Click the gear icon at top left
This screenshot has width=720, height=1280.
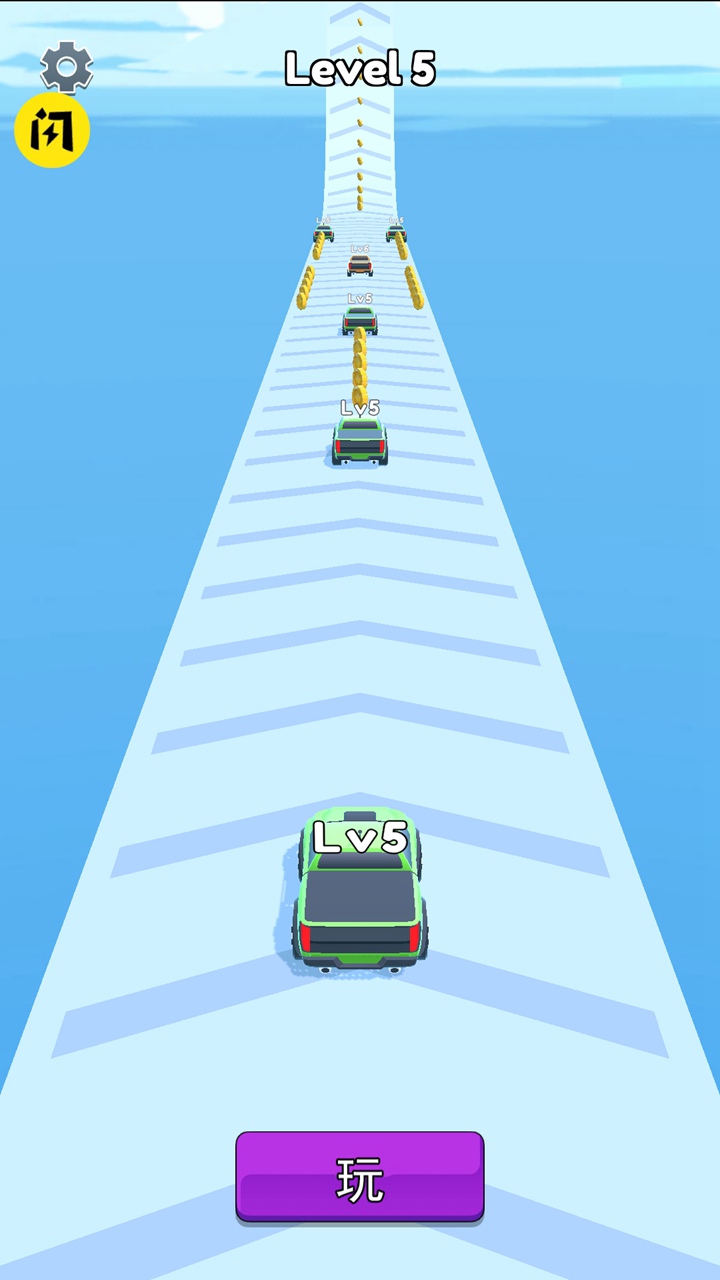coord(65,64)
